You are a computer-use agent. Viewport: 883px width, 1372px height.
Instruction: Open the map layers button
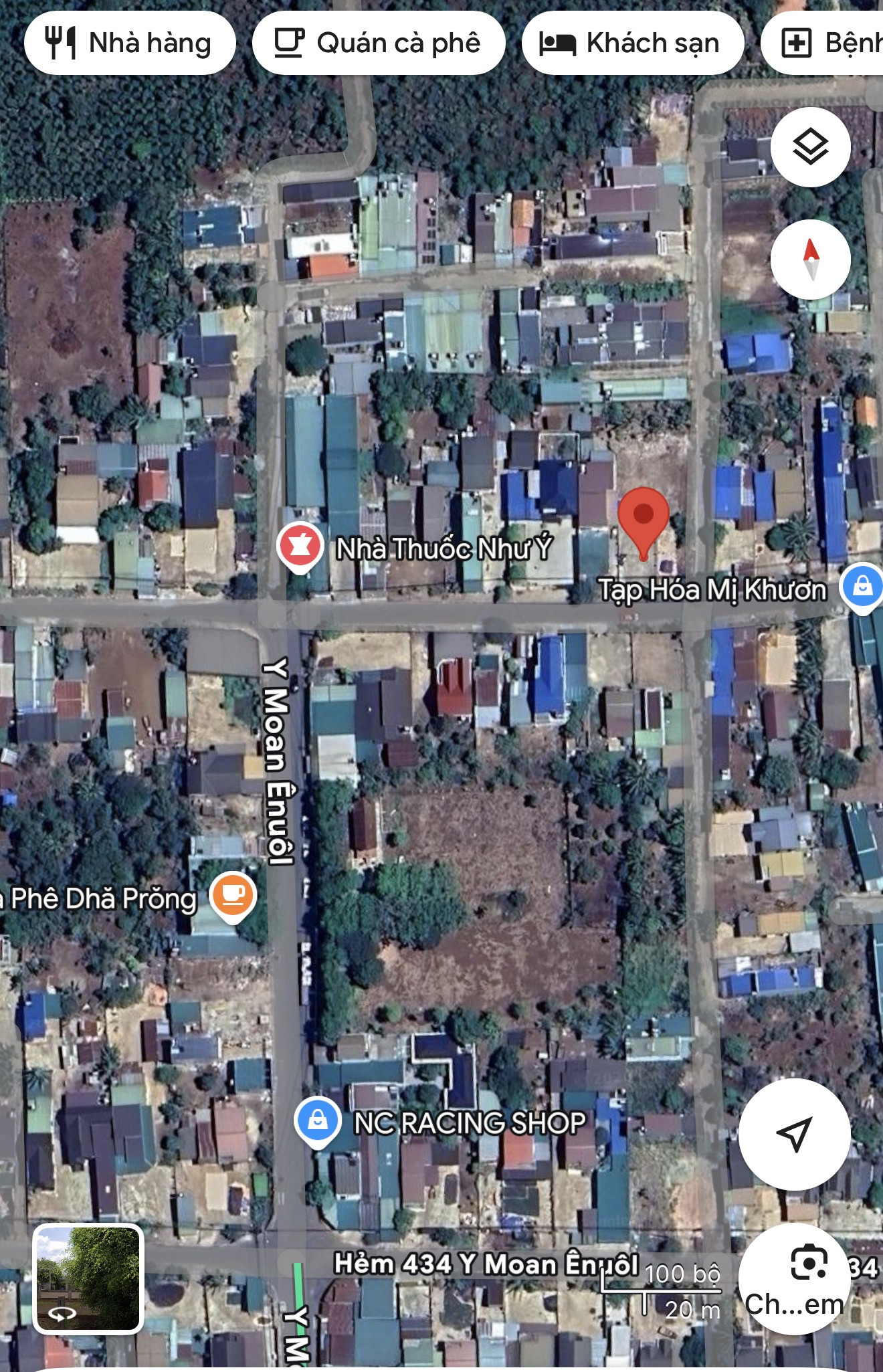pos(811,147)
